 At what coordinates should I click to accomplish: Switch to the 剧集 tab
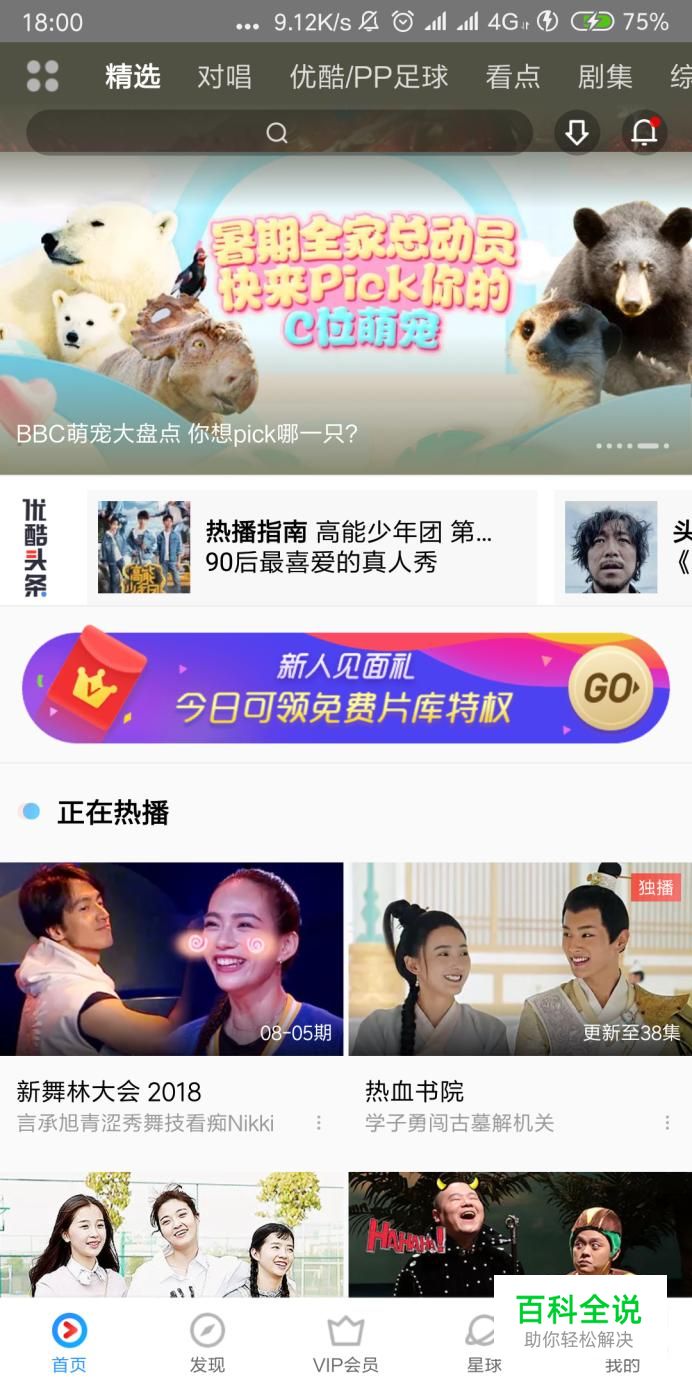605,76
